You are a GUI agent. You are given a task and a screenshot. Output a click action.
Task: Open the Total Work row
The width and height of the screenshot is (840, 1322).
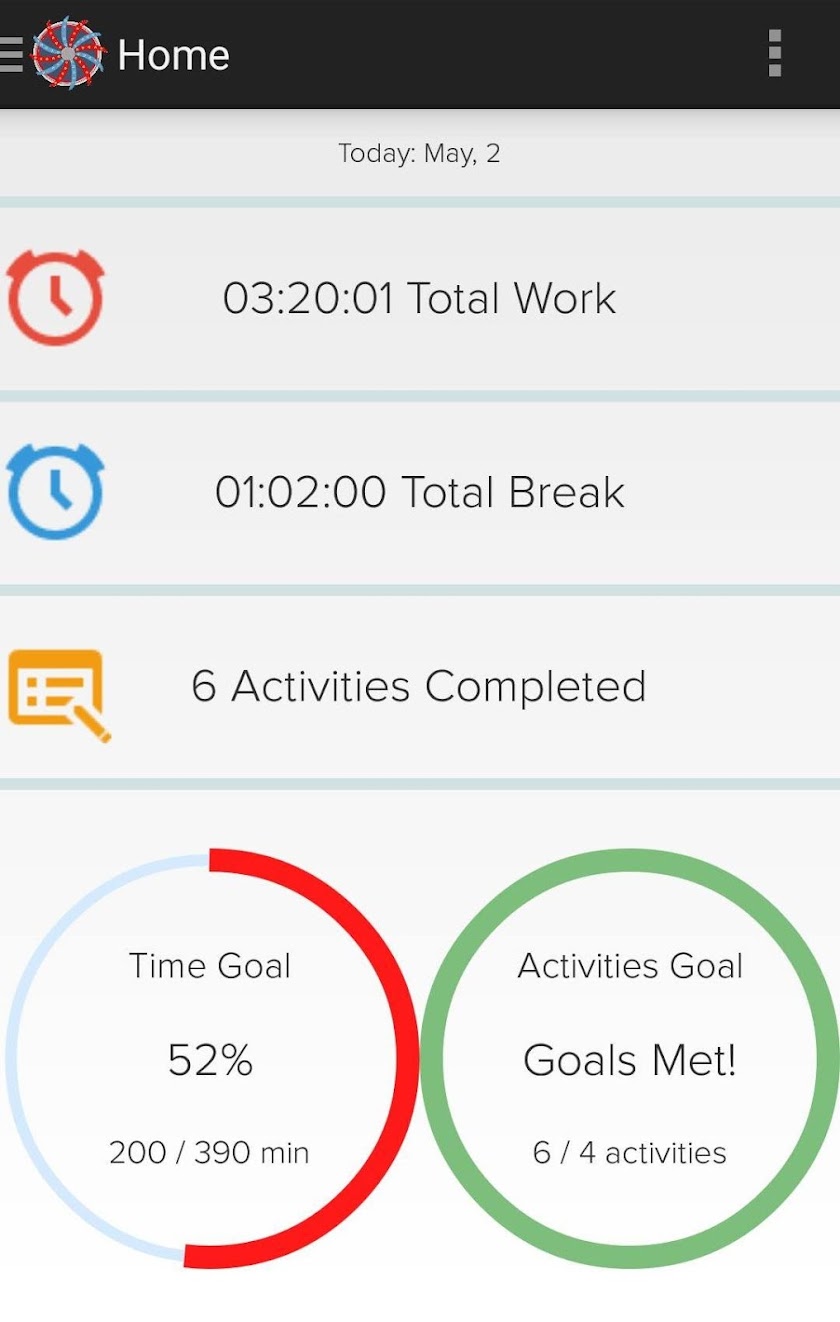click(419, 299)
